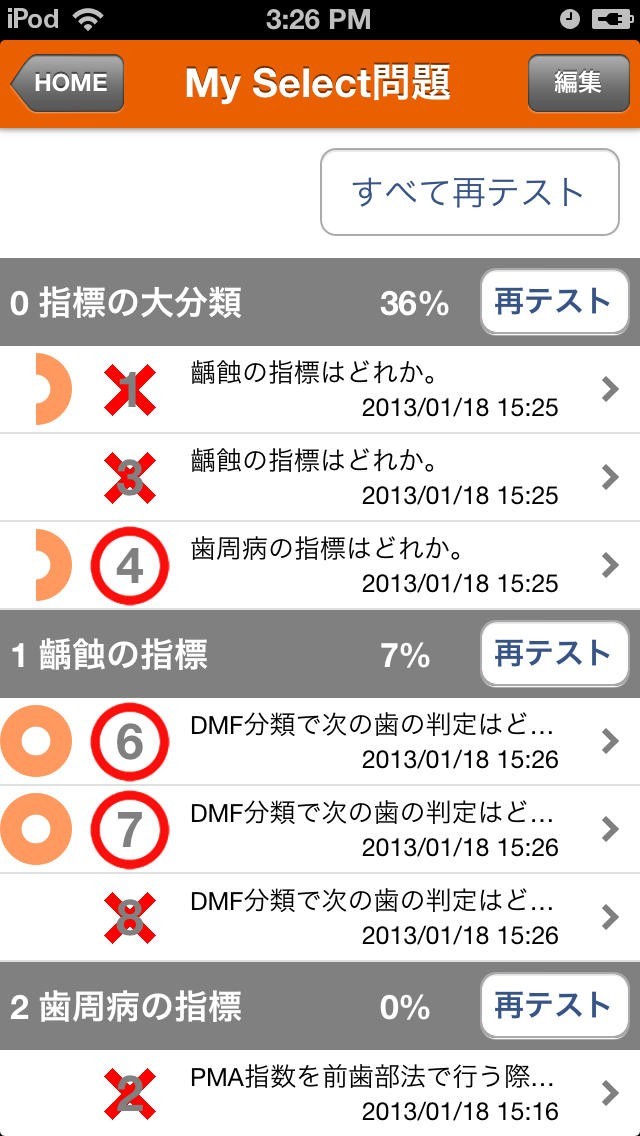The image size is (640, 1136).
Task: Retest all with すべて再テスト
Action: point(469,192)
